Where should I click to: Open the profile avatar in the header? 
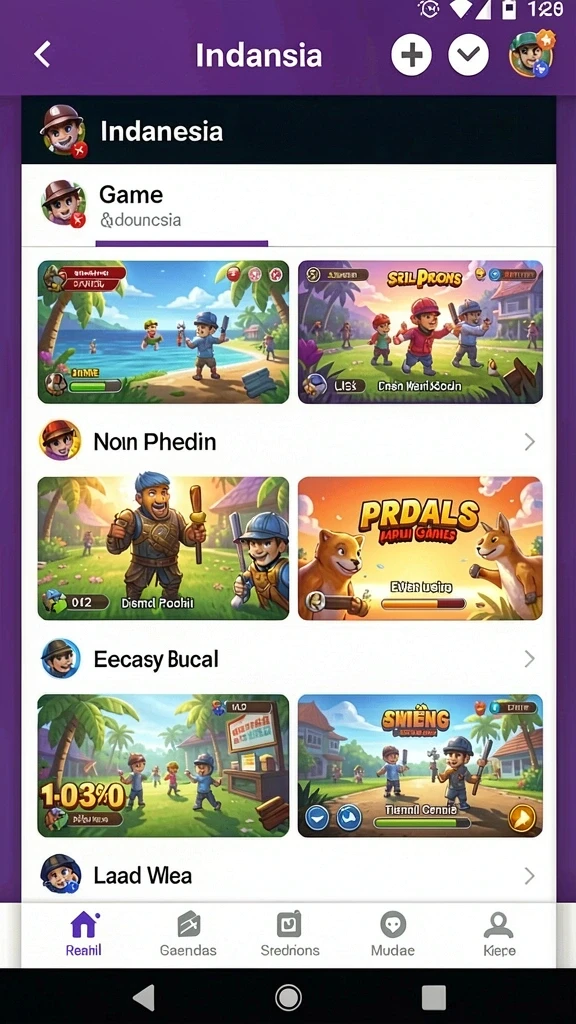tap(532, 54)
